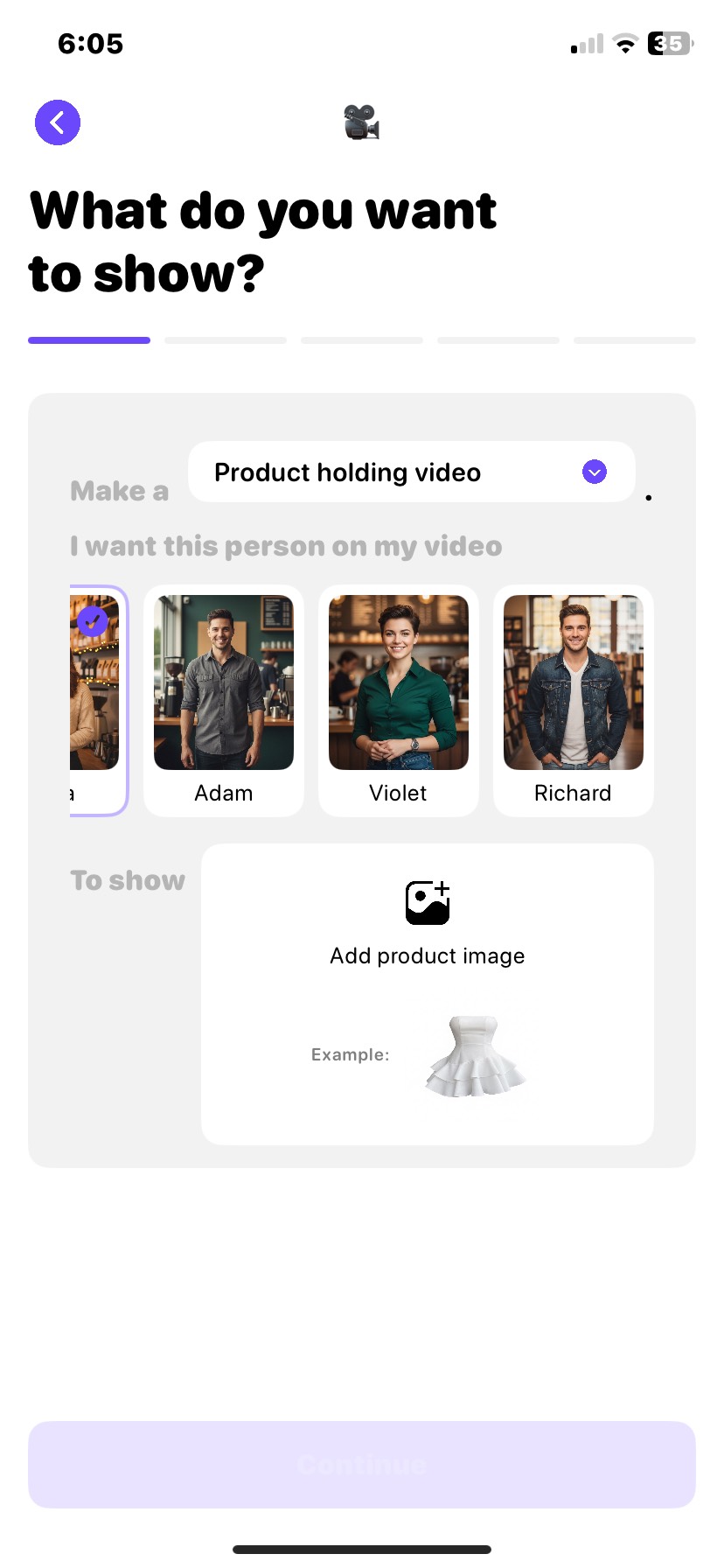Pick Richard as the presenter
The width and height of the screenshot is (724, 1568).
point(574,700)
